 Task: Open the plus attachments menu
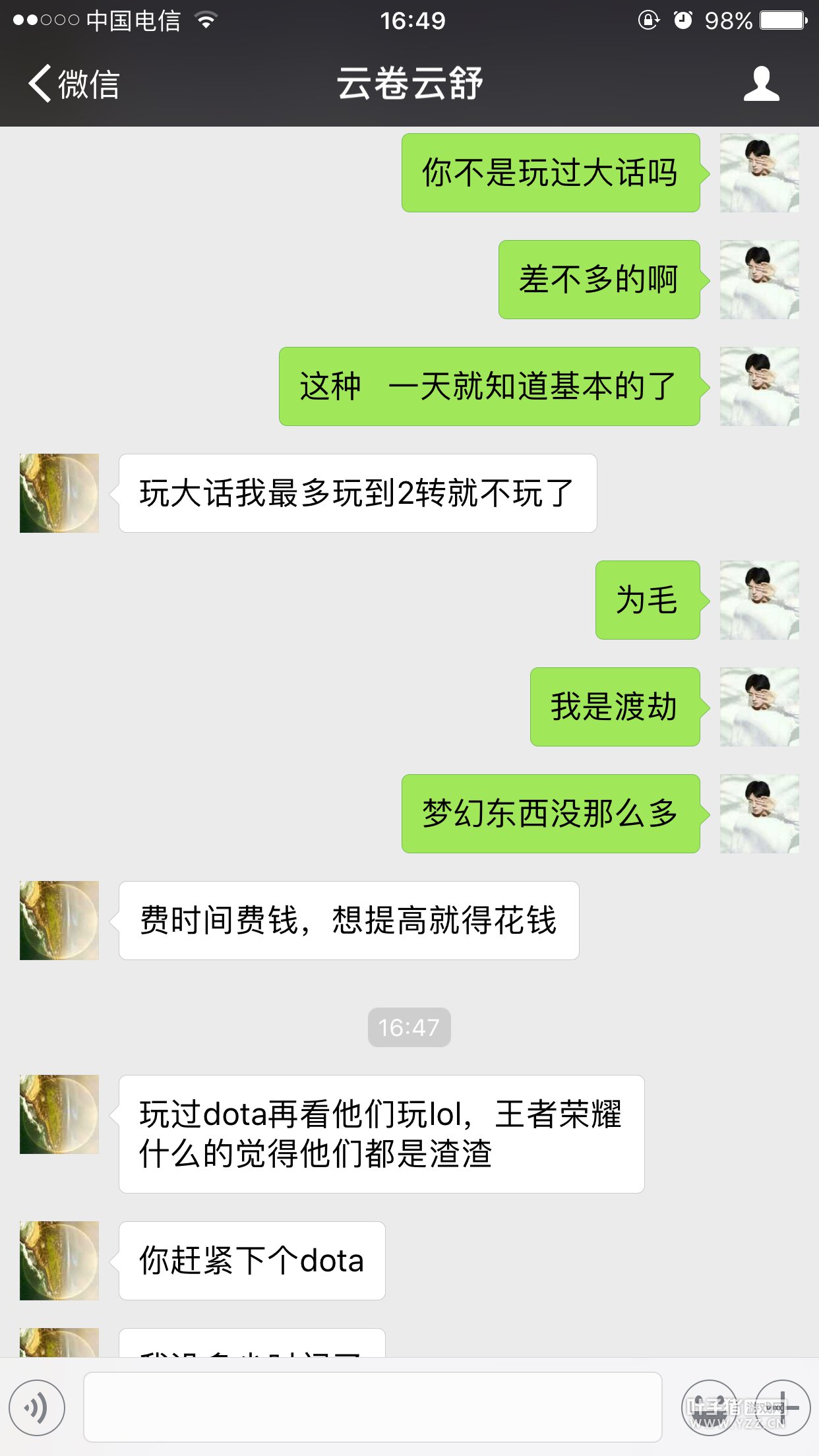[x=782, y=1408]
